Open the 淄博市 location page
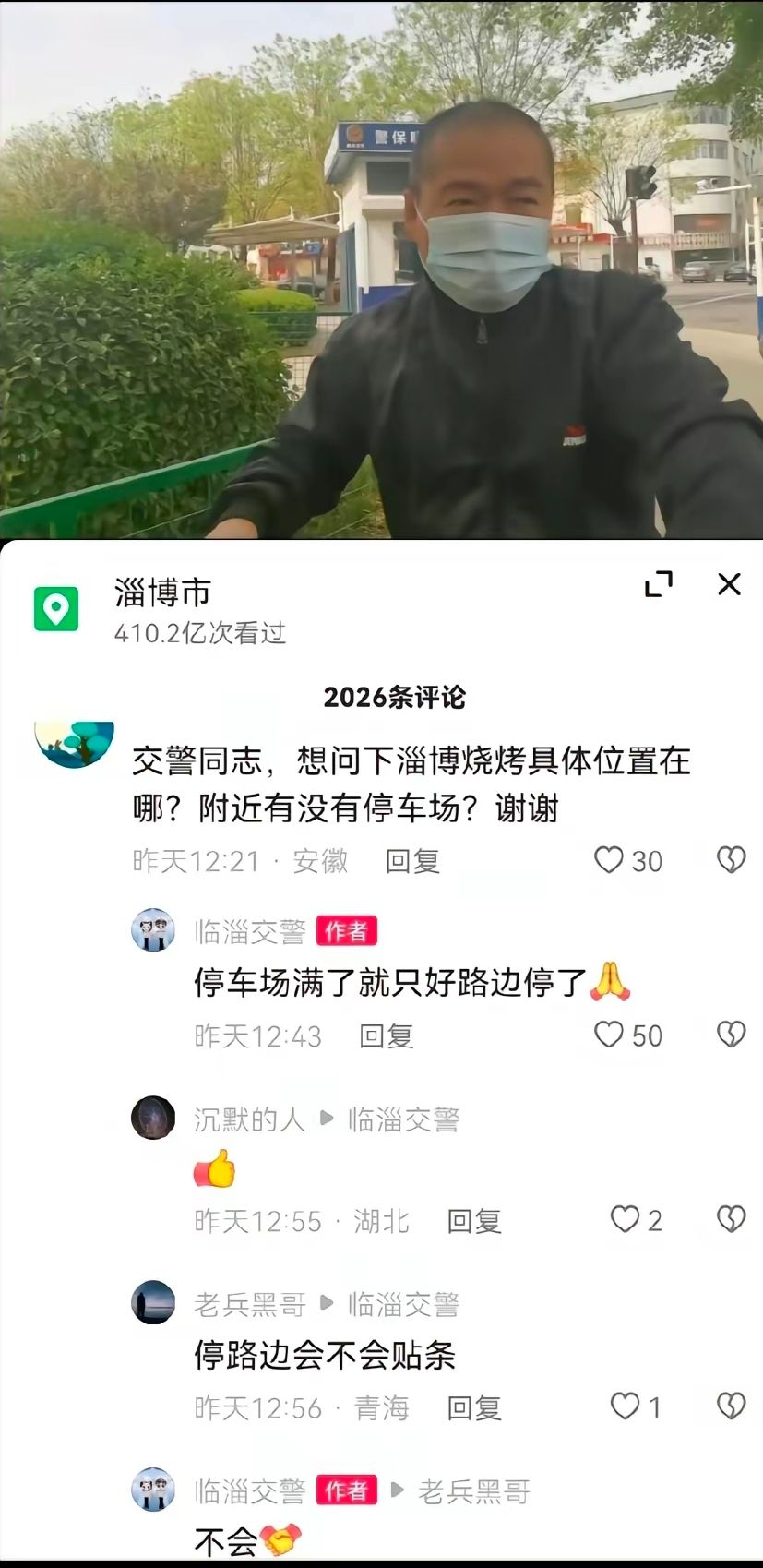The height and width of the screenshot is (1568, 763). click(x=162, y=592)
